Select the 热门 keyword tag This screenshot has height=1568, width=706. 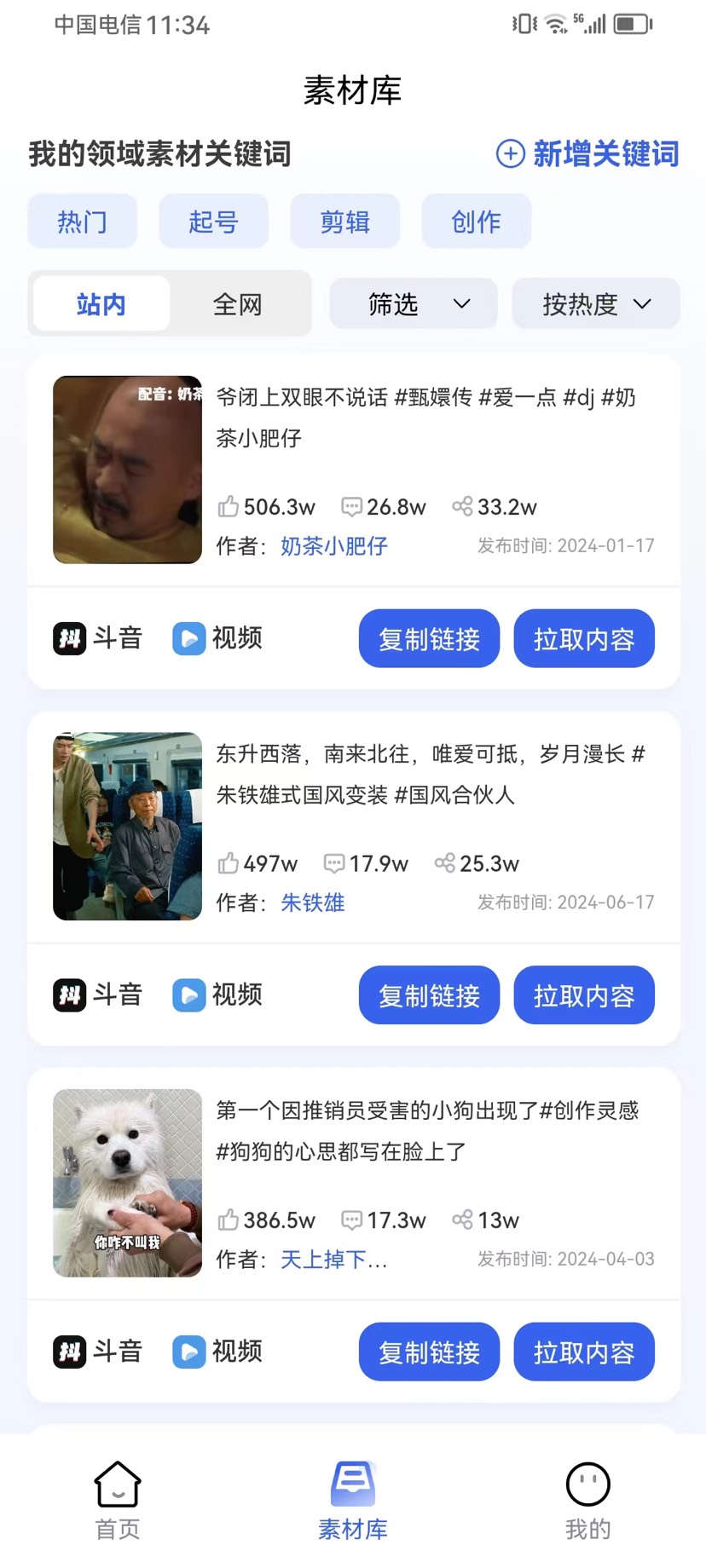point(82,221)
